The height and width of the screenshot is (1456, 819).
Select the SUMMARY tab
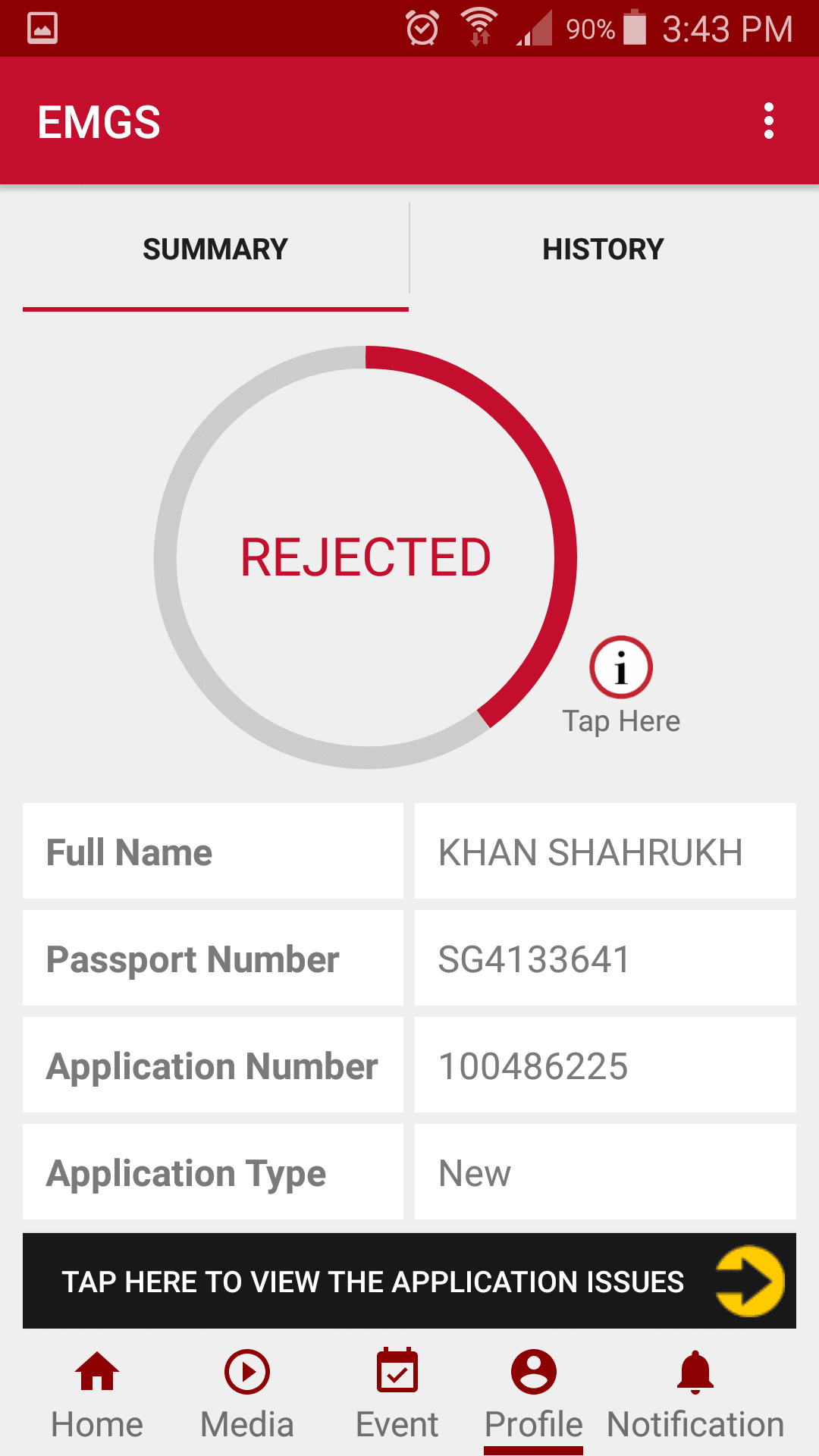pos(215,249)
